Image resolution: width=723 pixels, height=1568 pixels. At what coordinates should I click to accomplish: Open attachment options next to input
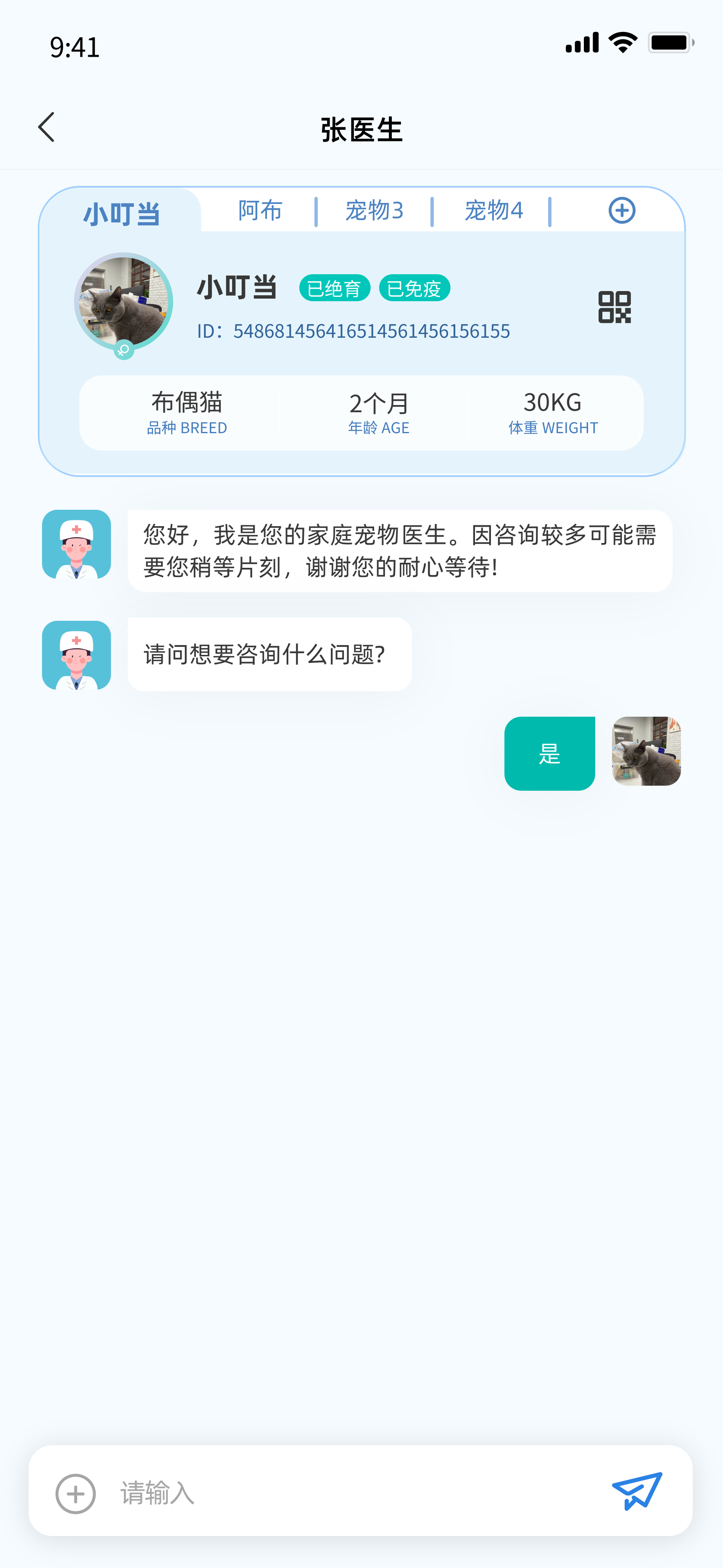click(76, 1493)
